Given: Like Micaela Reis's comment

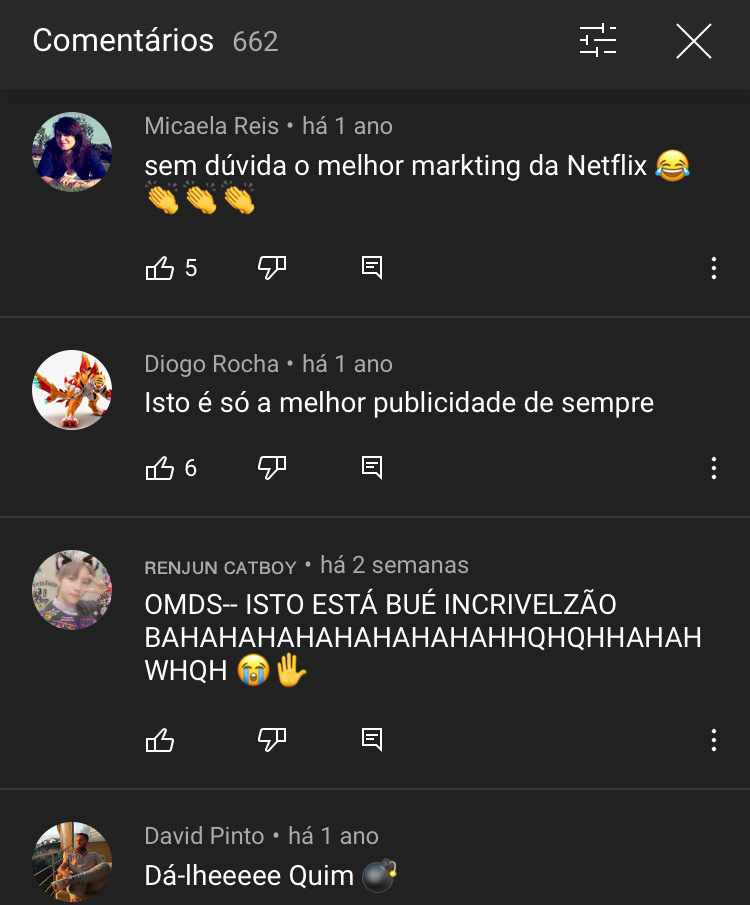Looking at the screenshot, I should pos(160,268).
